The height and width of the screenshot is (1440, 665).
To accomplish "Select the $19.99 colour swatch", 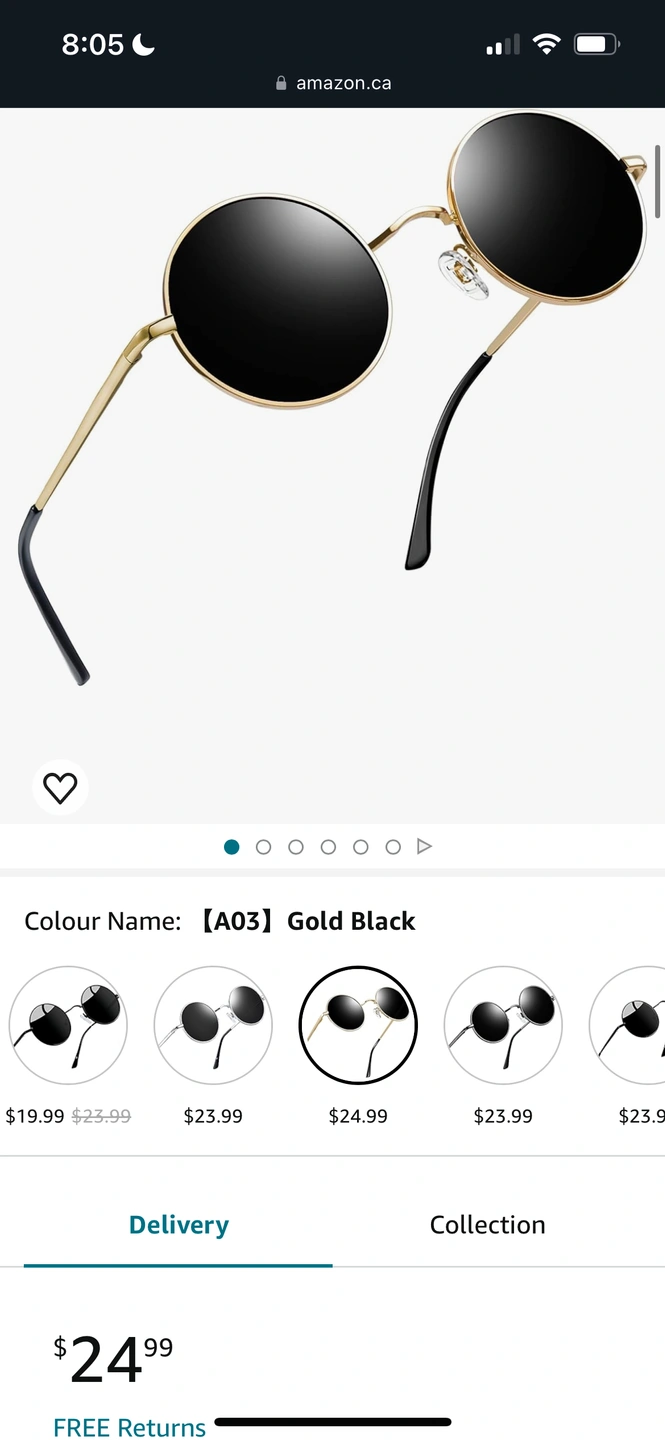I will tap(68, 1025).
